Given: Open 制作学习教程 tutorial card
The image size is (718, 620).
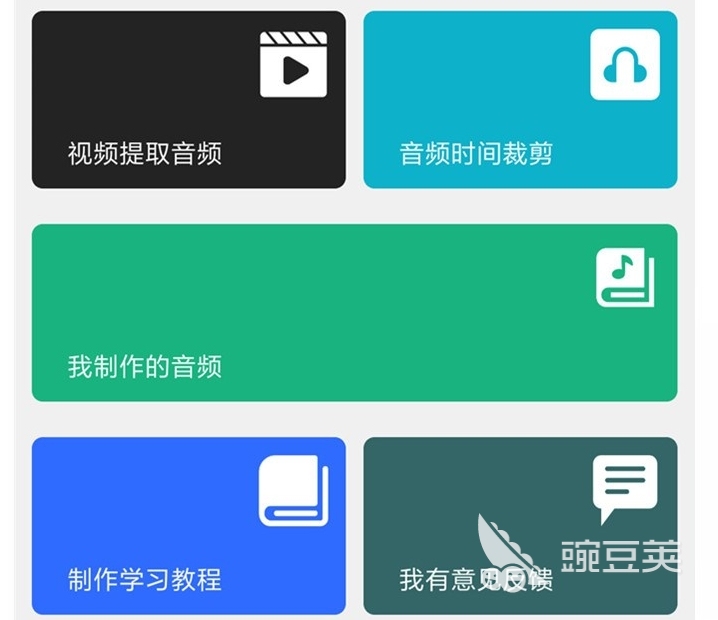Looking at the screenshot, I should coord(188,525).
